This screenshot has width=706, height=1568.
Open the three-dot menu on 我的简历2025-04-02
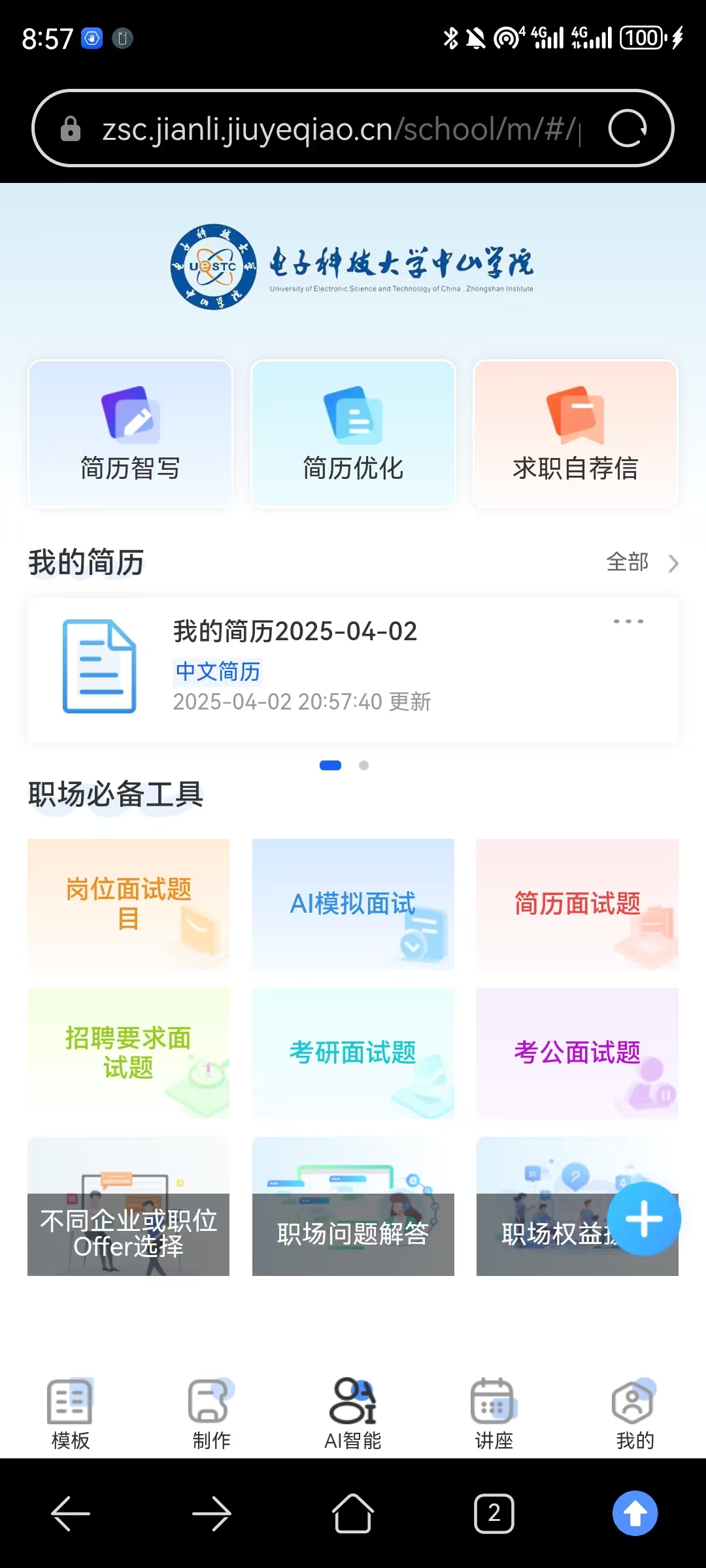(x=628, y=621)
